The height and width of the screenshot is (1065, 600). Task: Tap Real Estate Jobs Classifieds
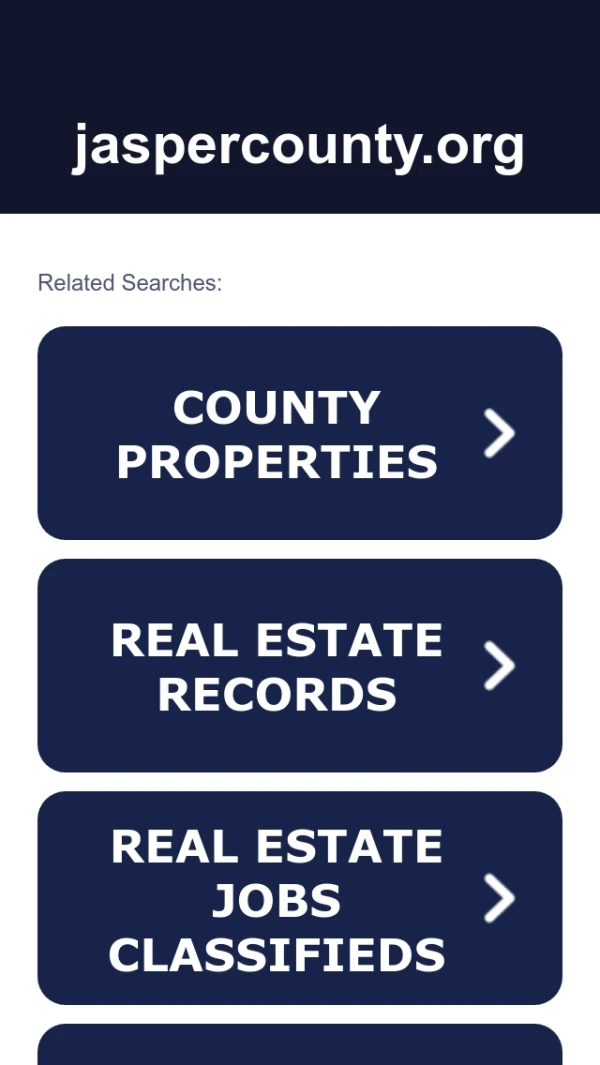tap(299, 898)
